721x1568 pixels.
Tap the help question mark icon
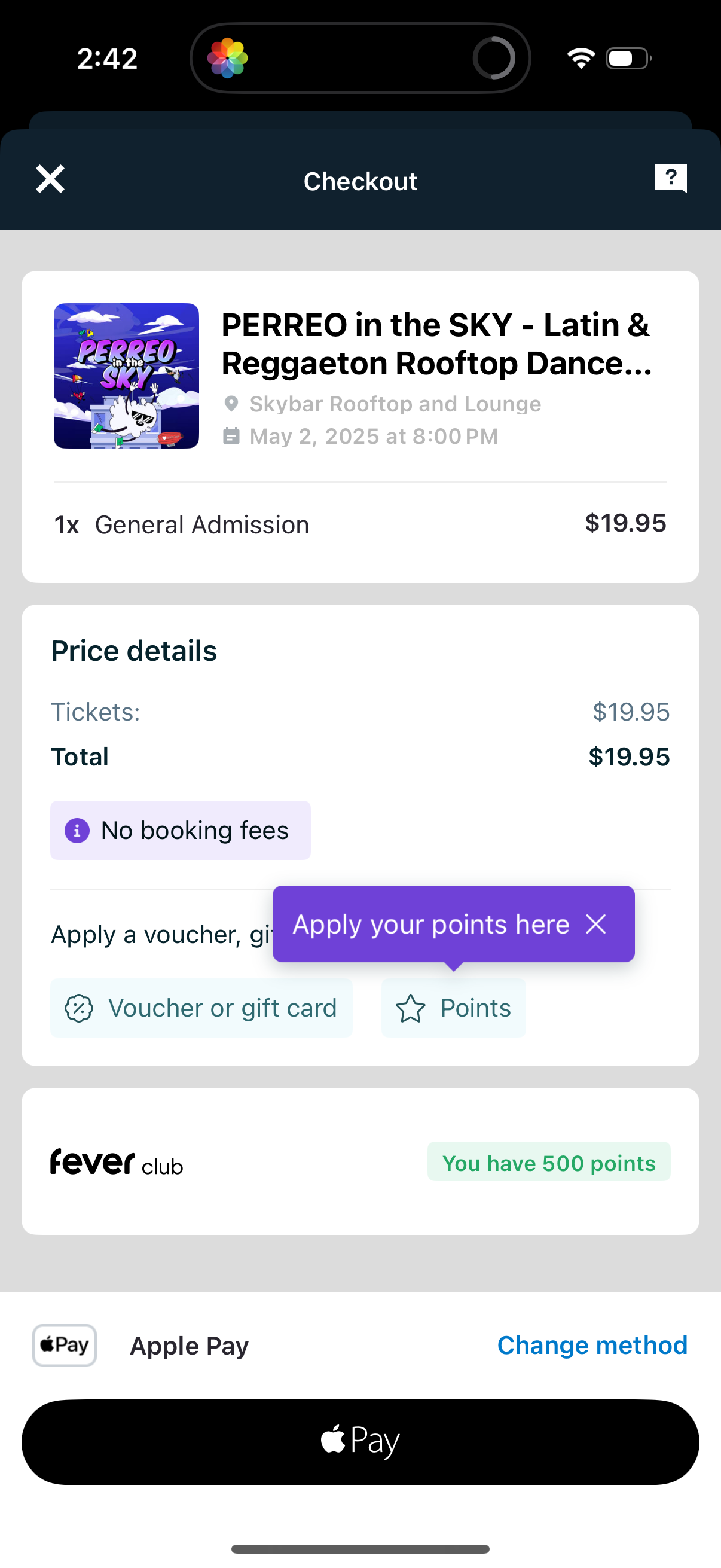[671, 178]
